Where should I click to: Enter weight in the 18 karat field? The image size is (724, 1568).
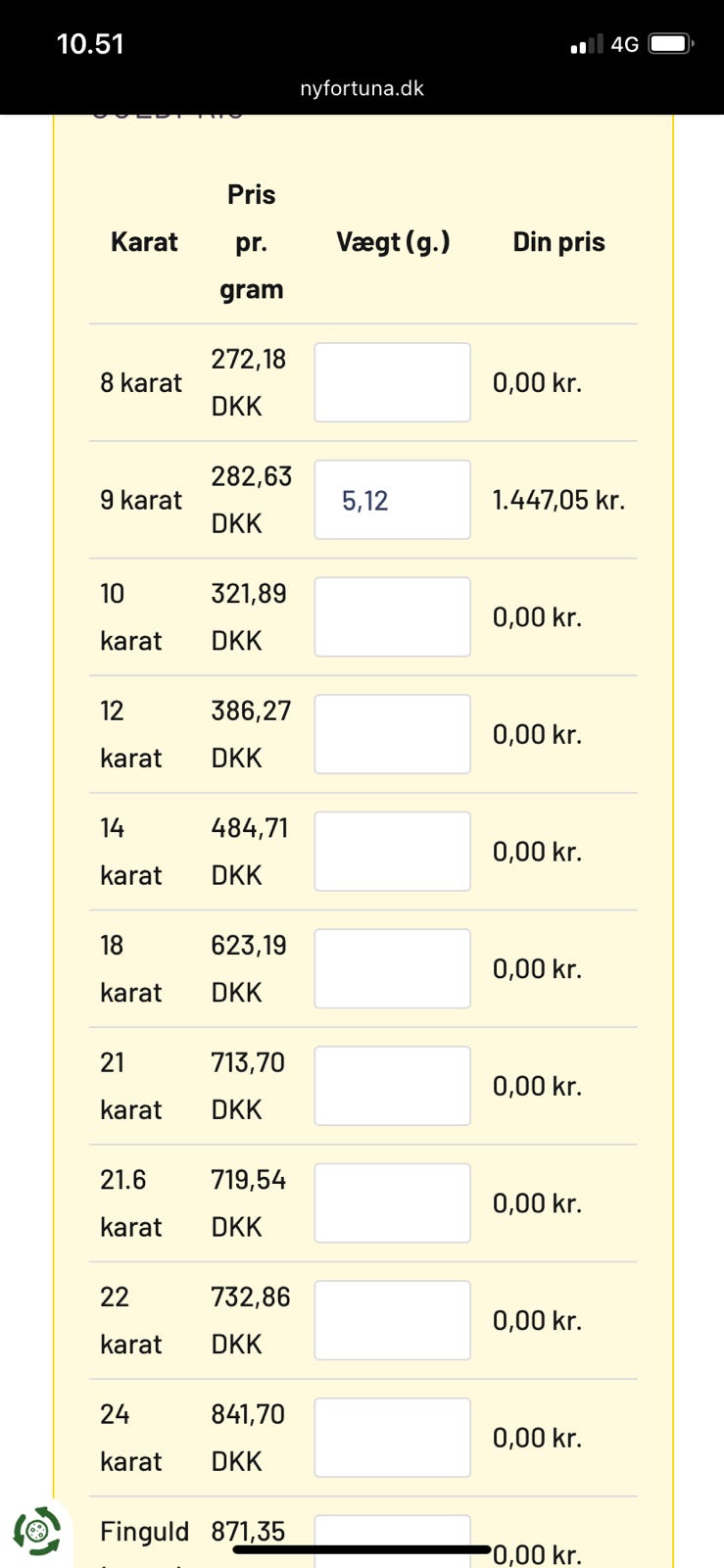[x=392, y=969]
